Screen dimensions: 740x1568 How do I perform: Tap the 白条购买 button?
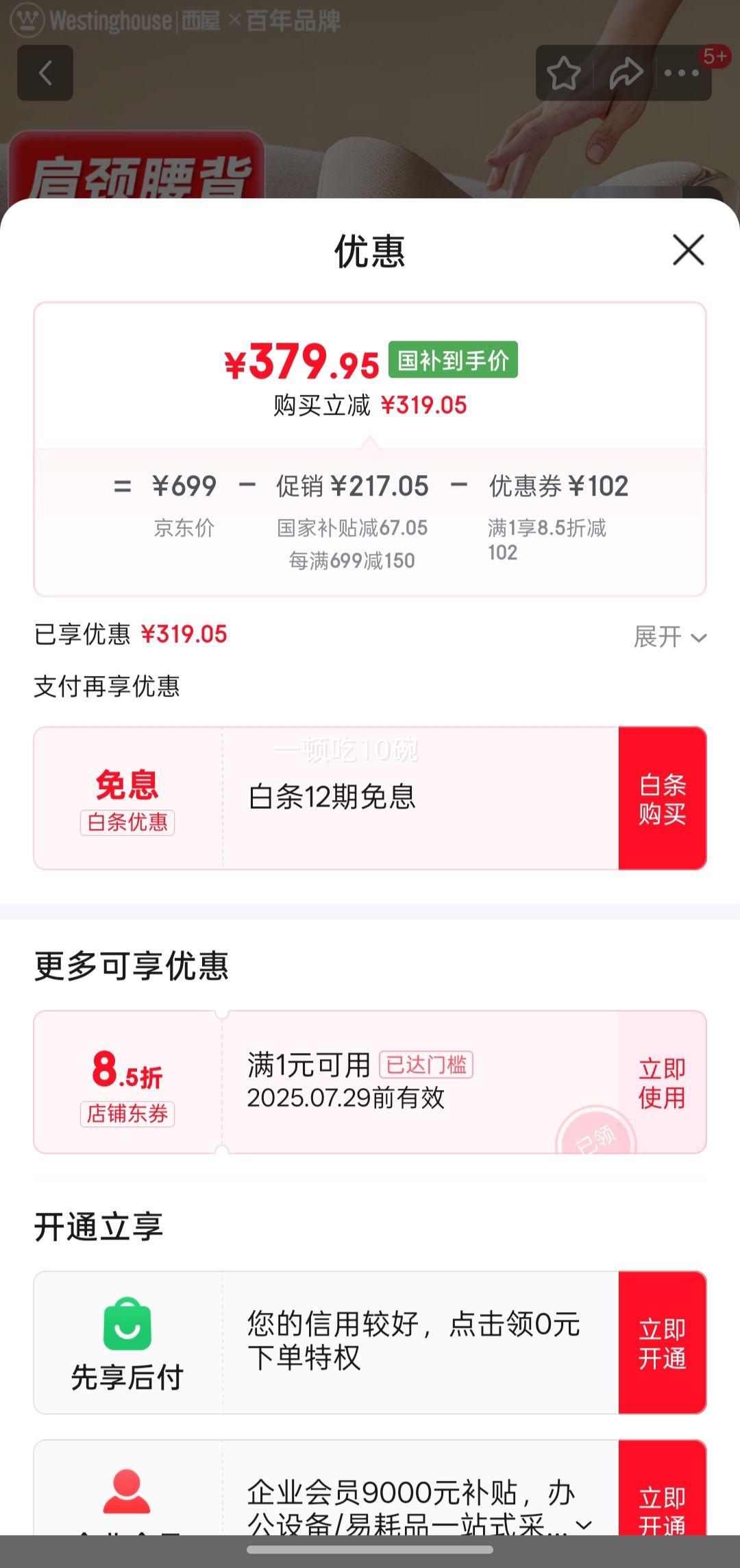(662, 799)
